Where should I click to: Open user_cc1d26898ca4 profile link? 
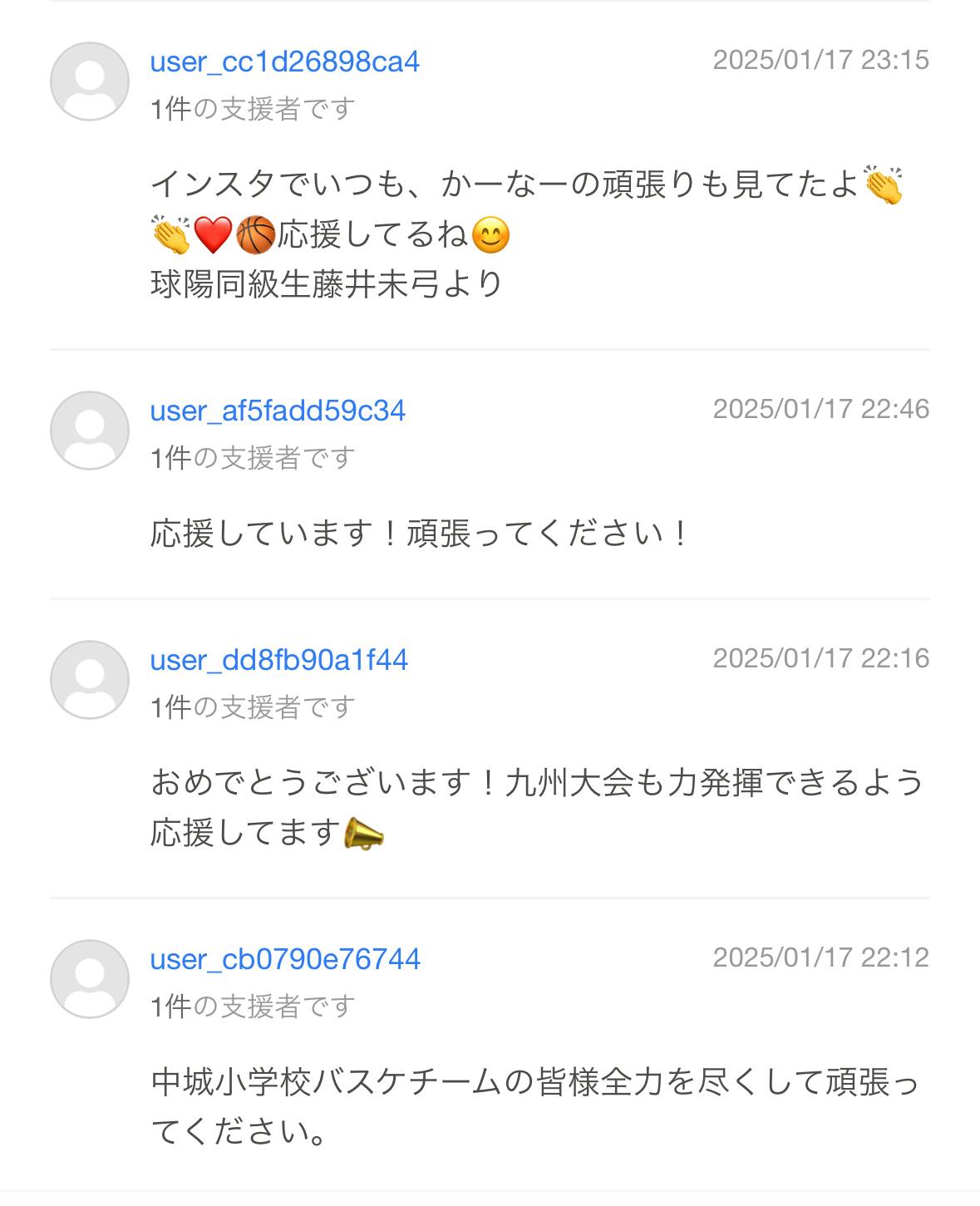284,62
